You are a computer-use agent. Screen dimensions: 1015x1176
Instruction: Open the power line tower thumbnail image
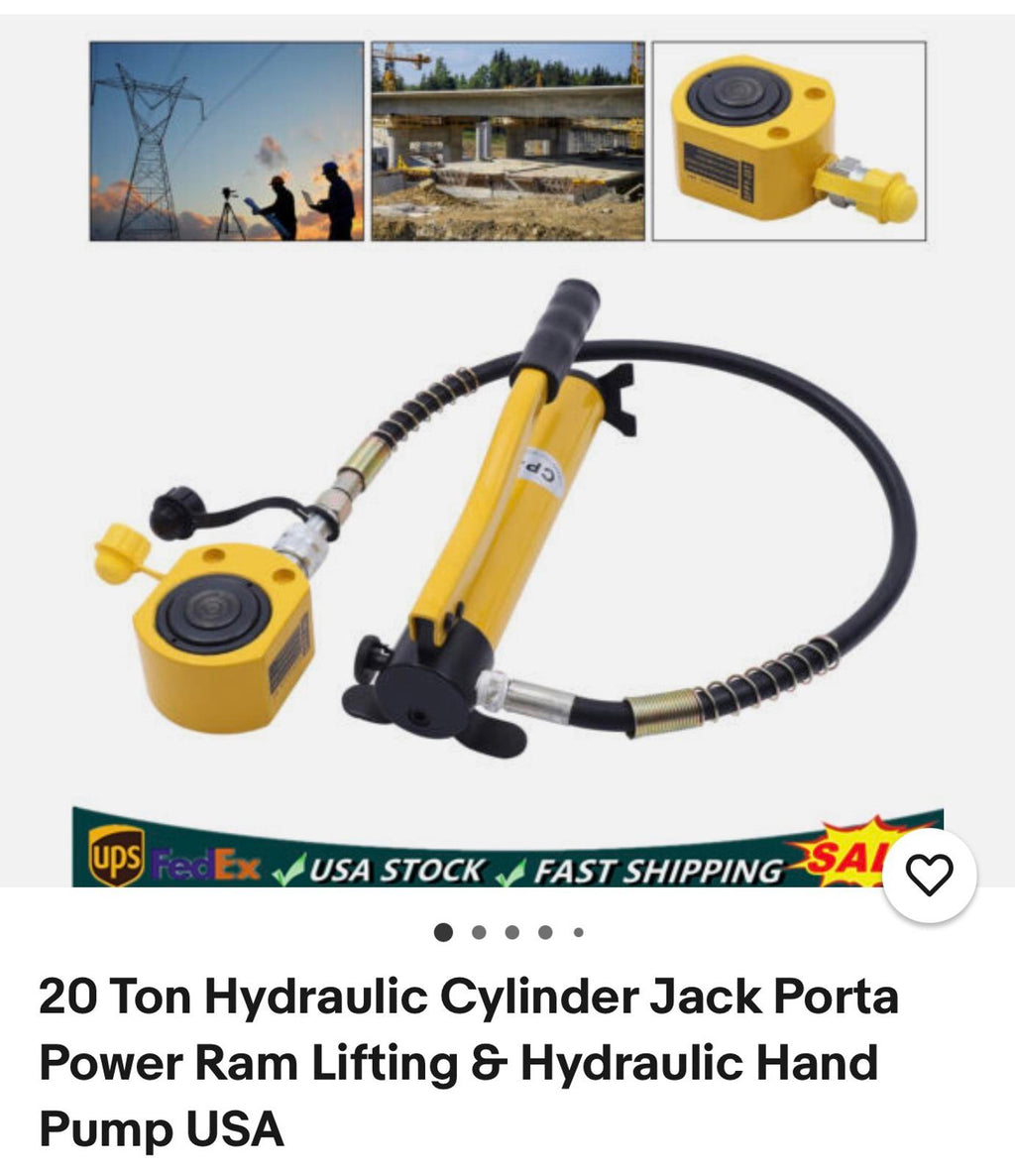[x=223, y=139]
